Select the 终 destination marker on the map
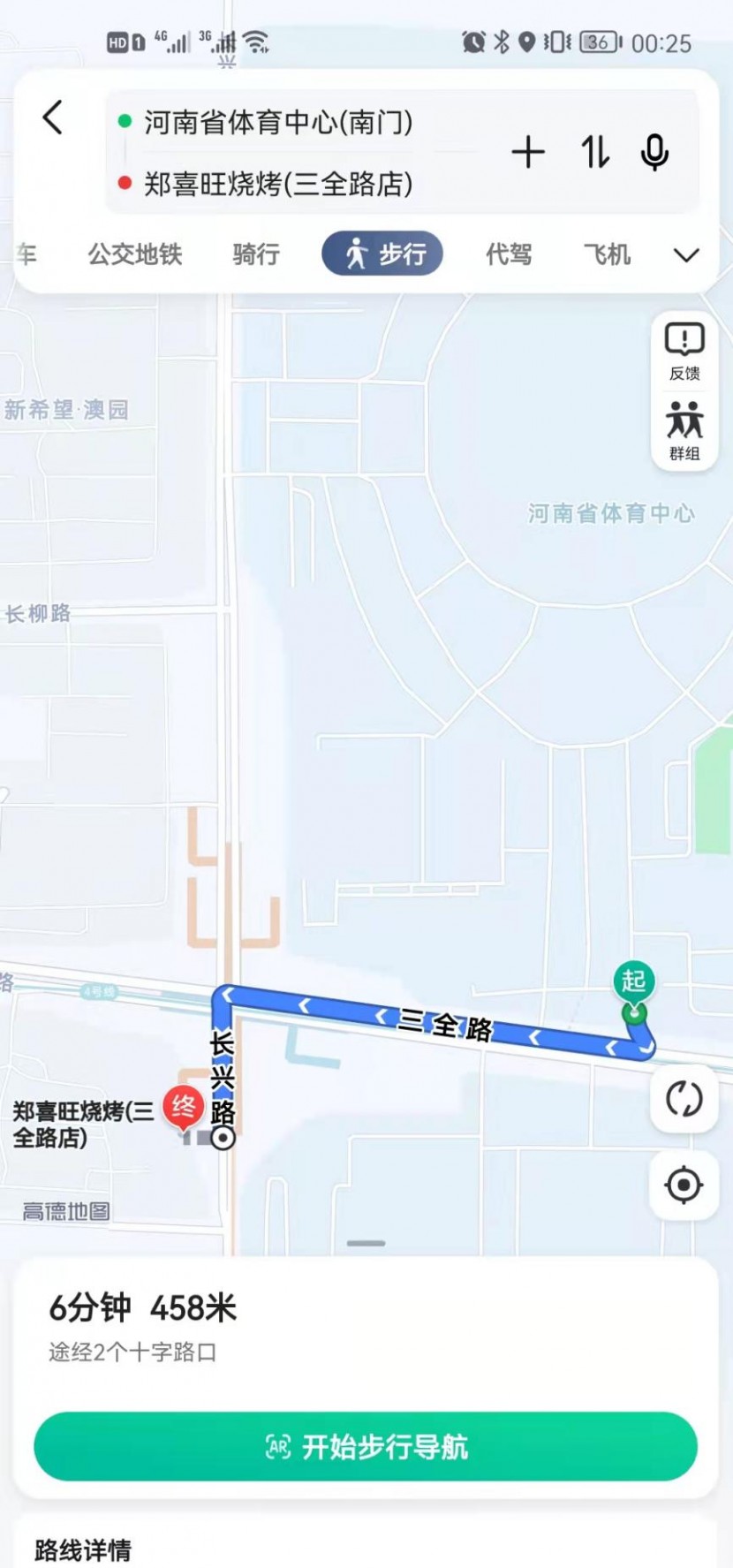Screen dimensions: 733x1568 (x=183, y=1108)
